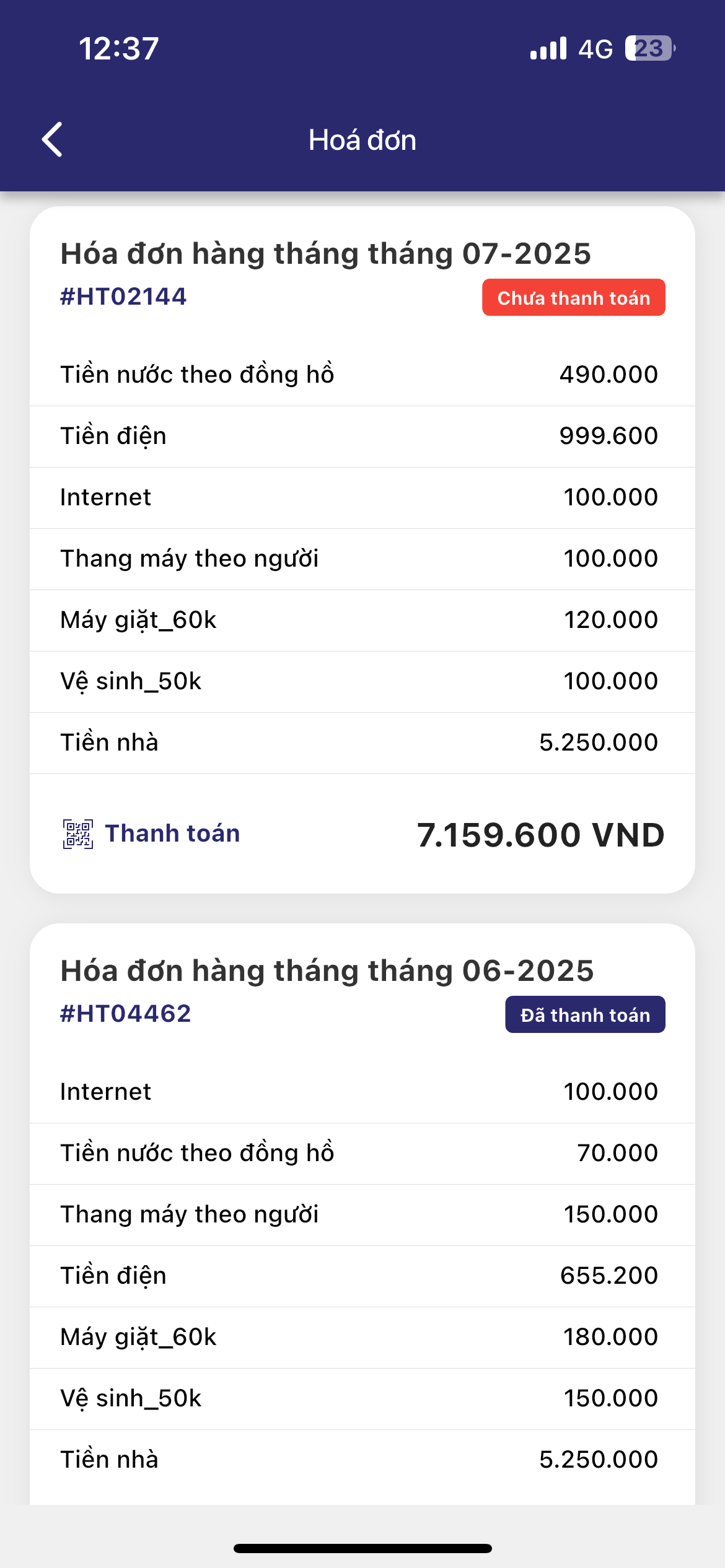Tap Thanh toán to pay the 07-2025 invoice
725x1568 pixels.
(x=152, y=834)
